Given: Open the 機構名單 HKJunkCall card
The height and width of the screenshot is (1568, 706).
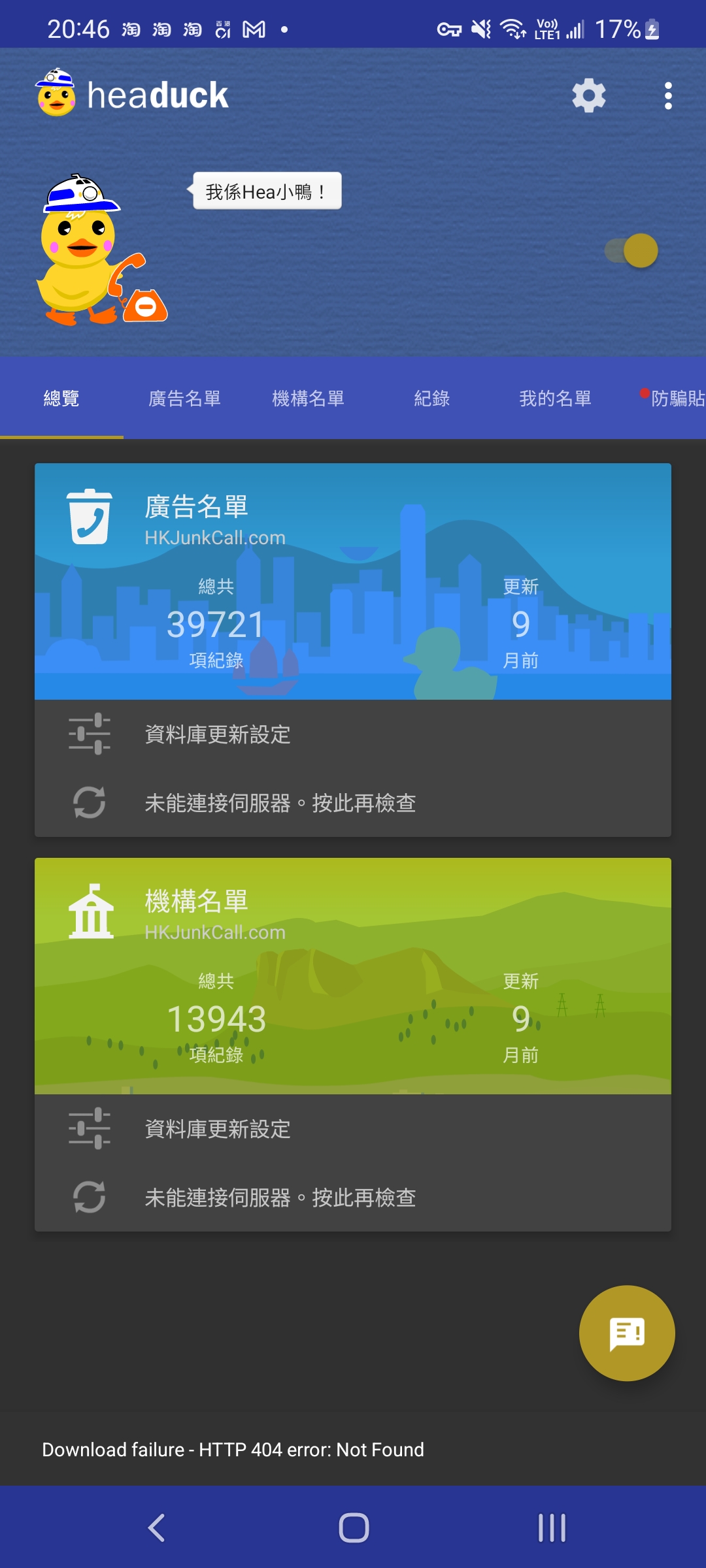Looking at the screenshot, I should coord(353,976).
